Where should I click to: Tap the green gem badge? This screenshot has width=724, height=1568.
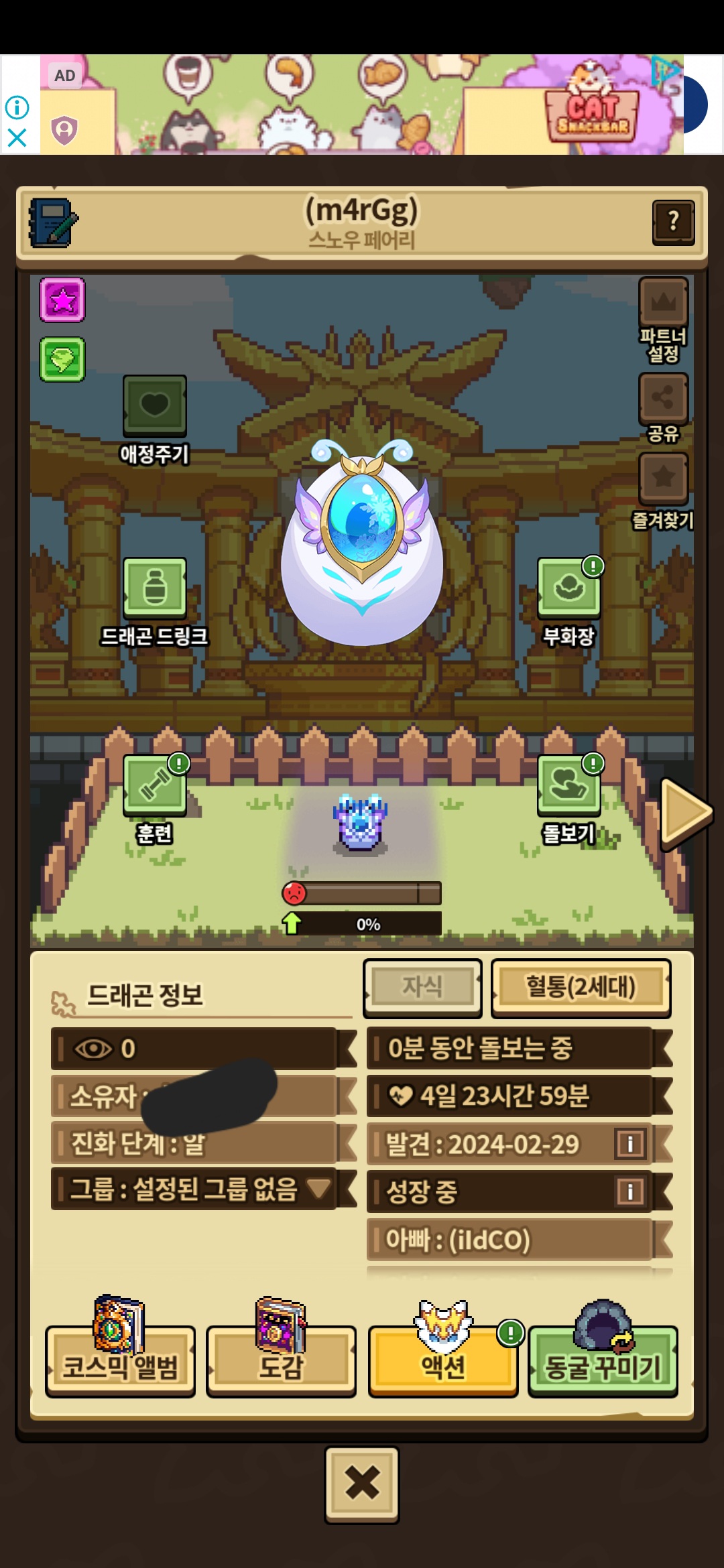(x=62, y=360)
